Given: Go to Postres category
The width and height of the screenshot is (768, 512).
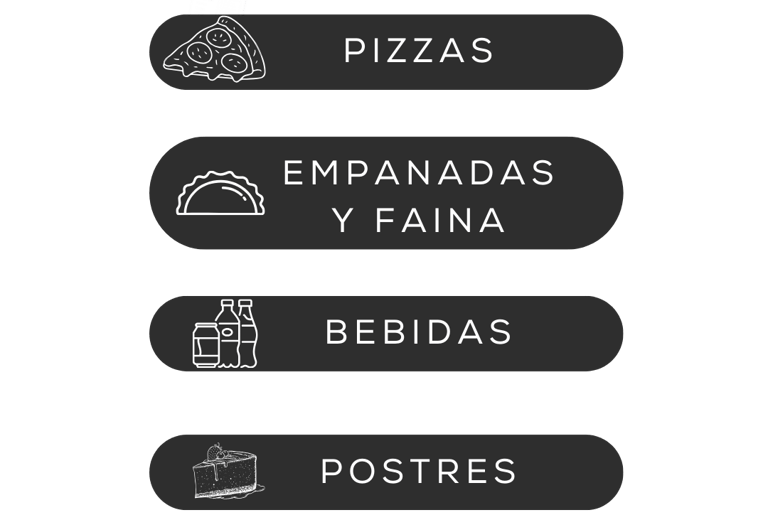Looking at the screenshot, I should click(386, 471).
